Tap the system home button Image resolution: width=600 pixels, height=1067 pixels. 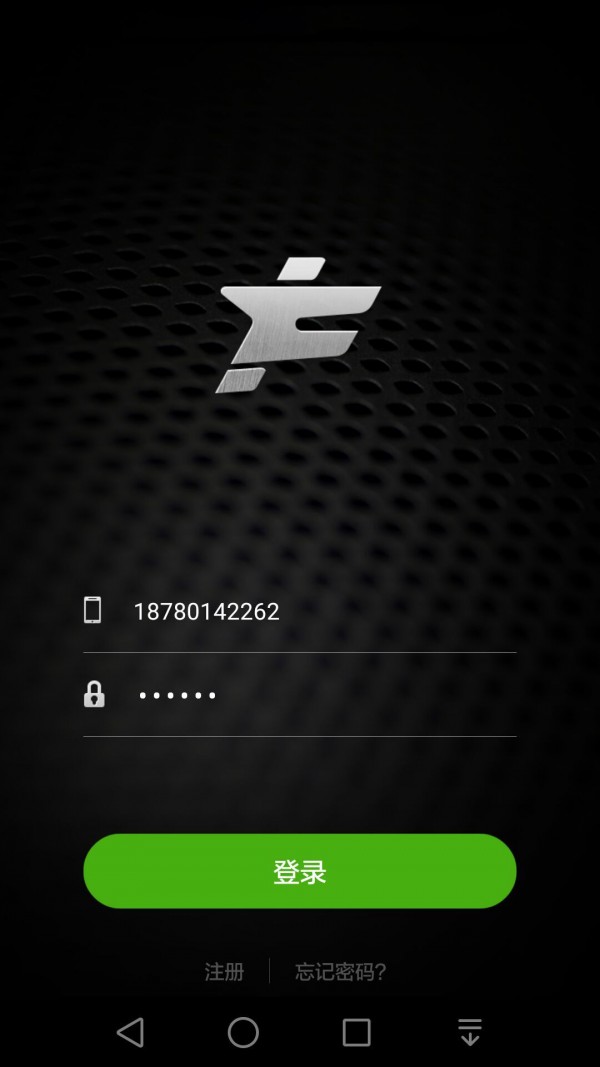[243, 1032]
